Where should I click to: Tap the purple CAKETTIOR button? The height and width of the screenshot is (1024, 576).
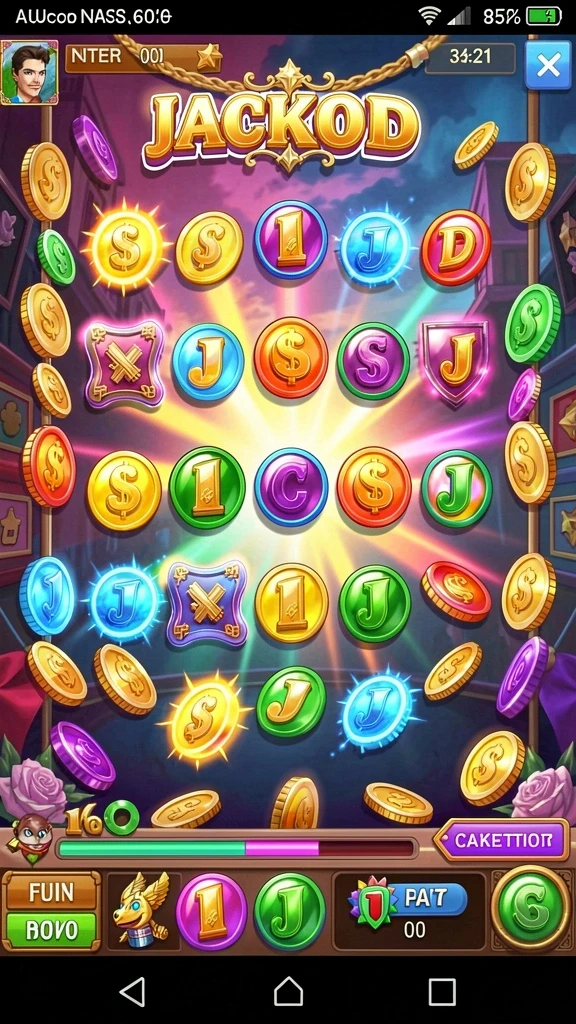[x=502, y=840]
